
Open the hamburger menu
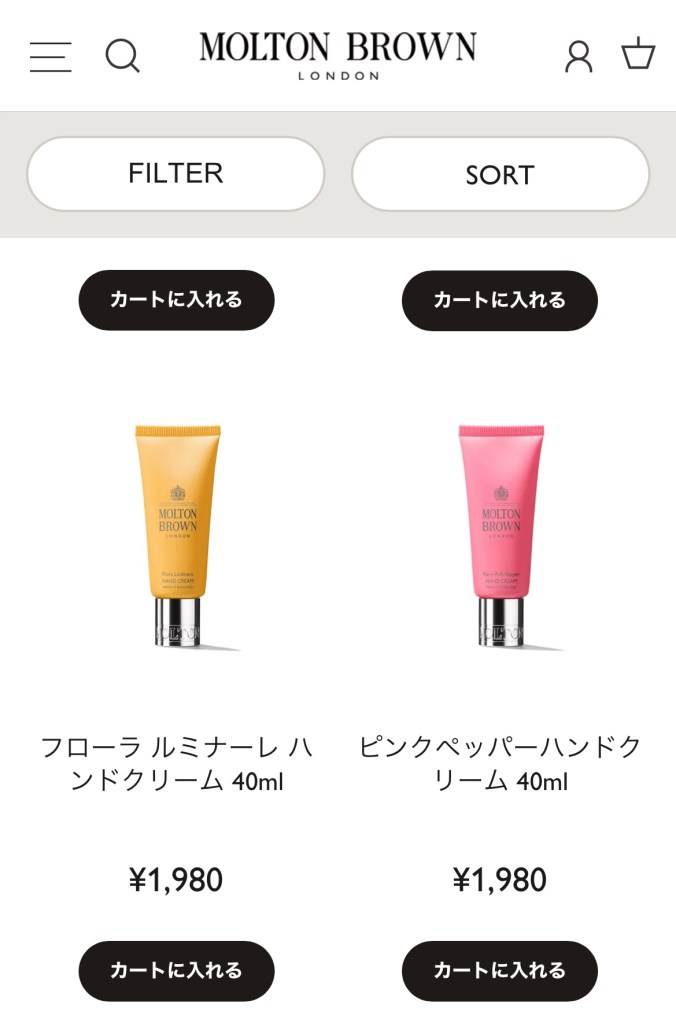(x=50, y=56)
